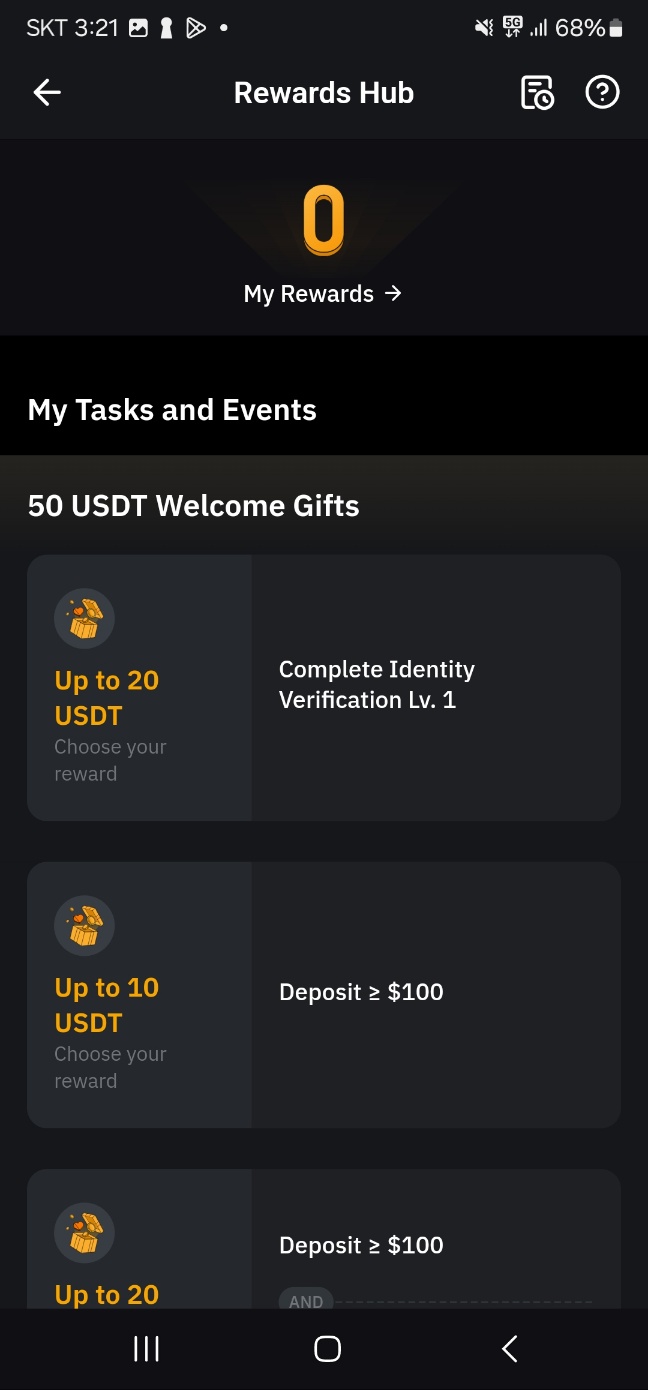Open the Up to 10 USDT deposit task

324,994
